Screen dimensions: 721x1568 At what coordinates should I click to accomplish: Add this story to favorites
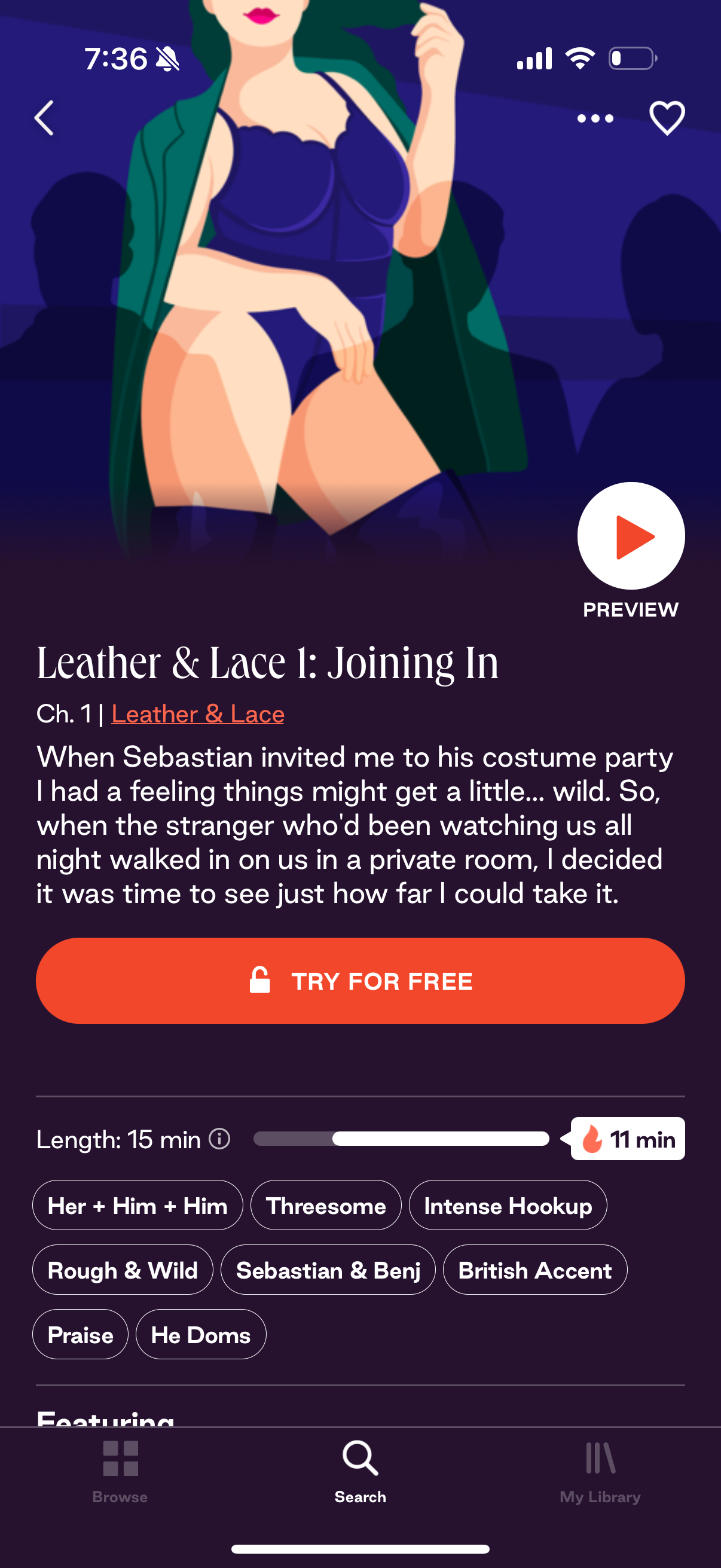pyautogui.click(x=667, y=118)
